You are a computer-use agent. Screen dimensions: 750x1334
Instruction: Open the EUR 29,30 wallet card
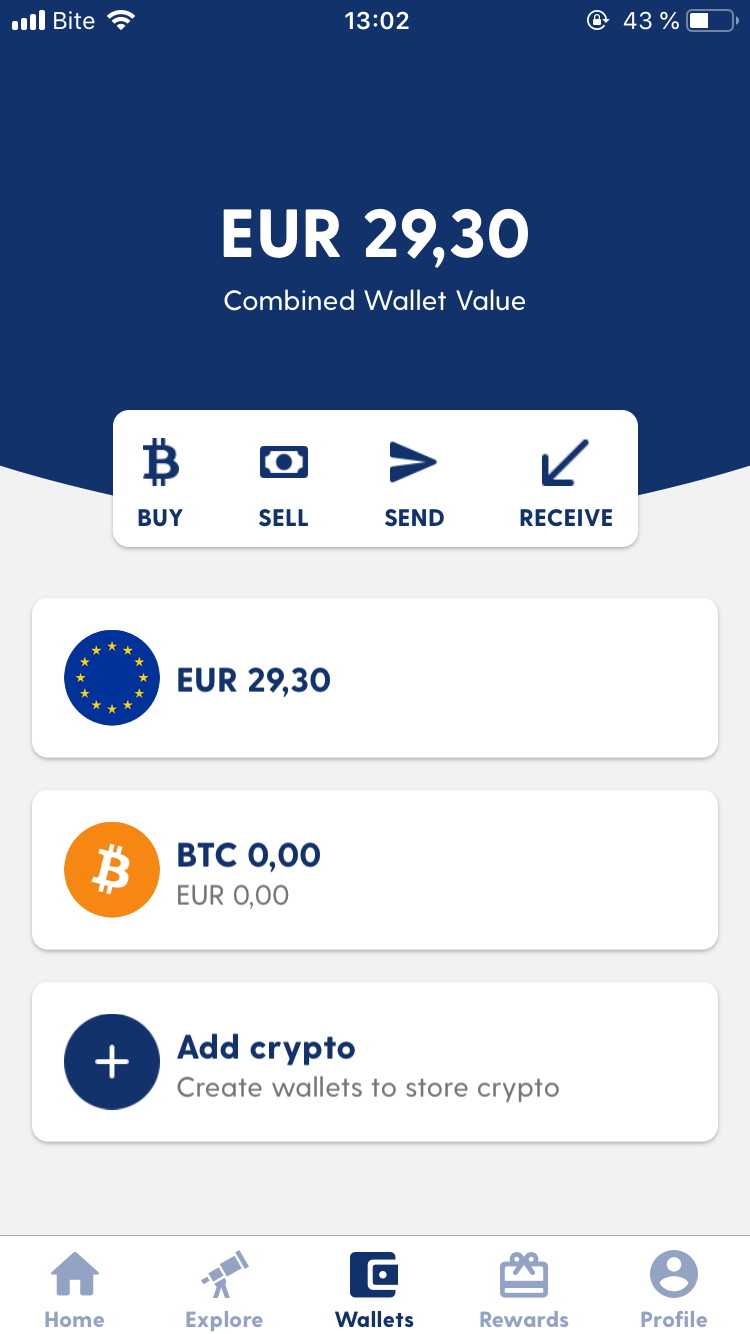pos(375,678)
